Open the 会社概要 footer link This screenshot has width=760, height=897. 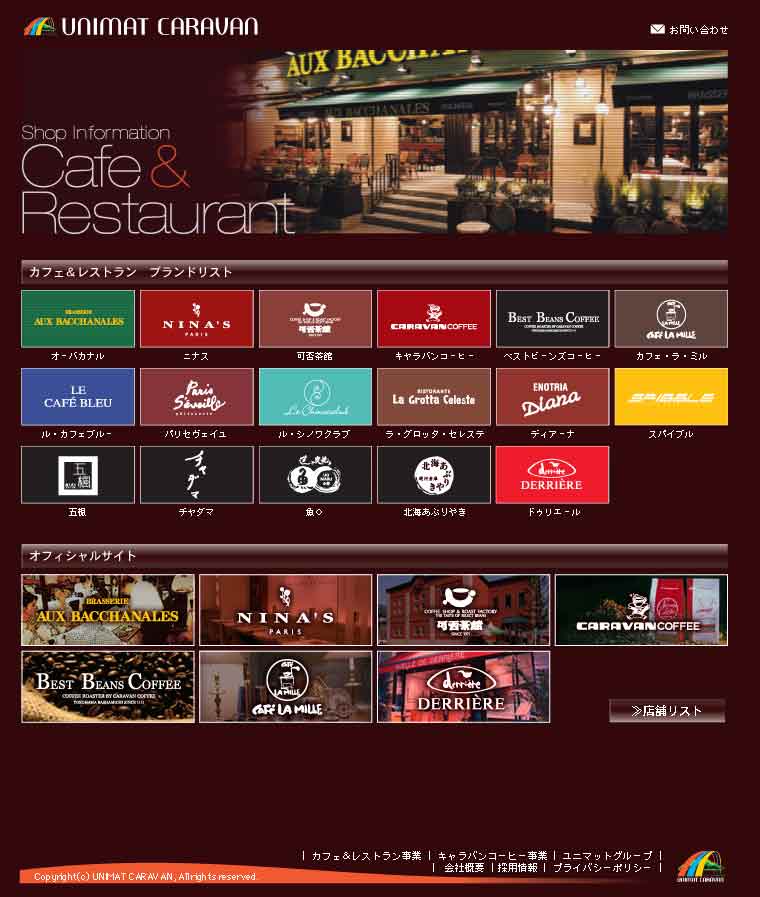pyautogui.click(x=464, y=868)
